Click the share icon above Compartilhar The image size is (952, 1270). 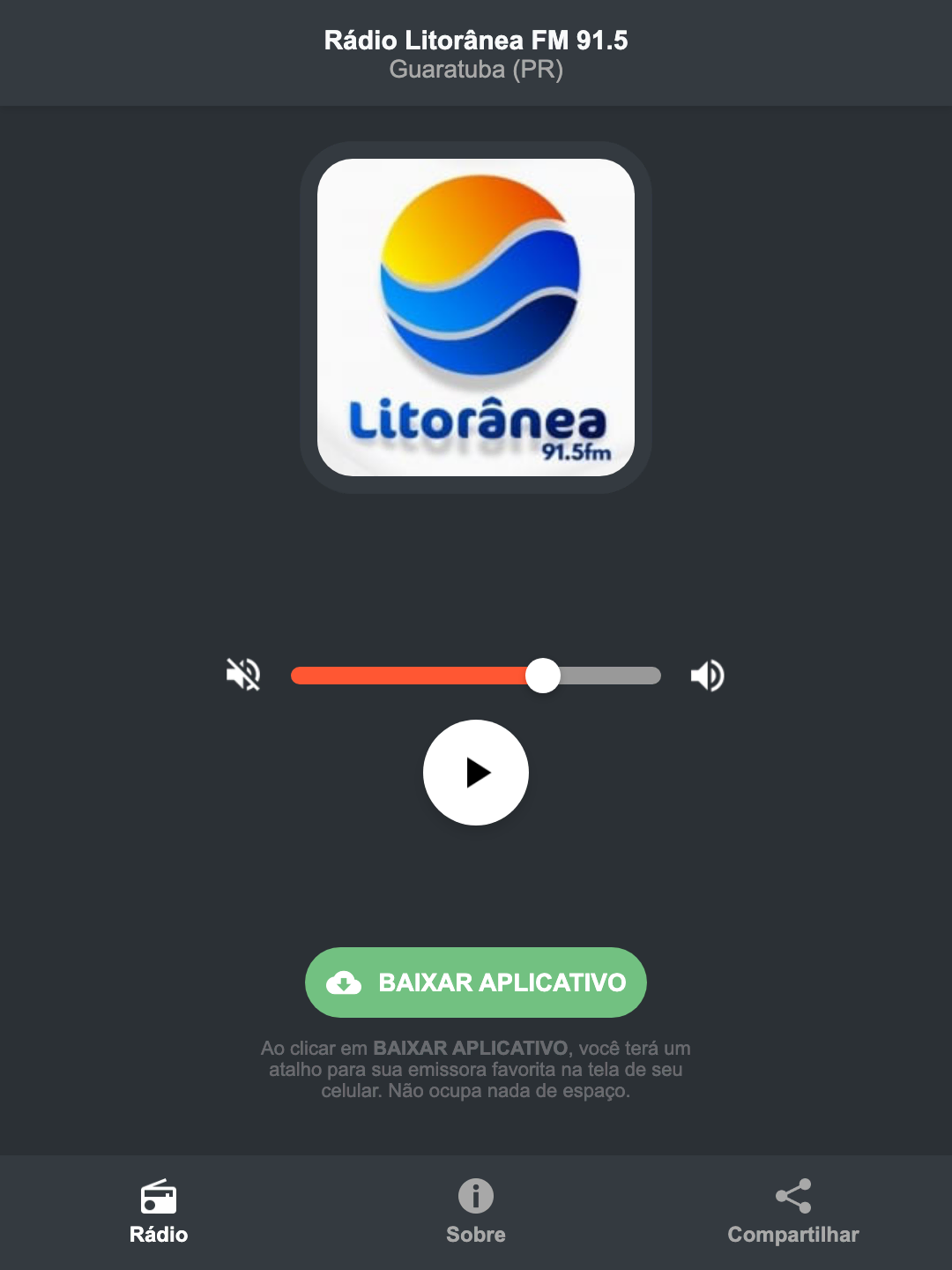792,1195
